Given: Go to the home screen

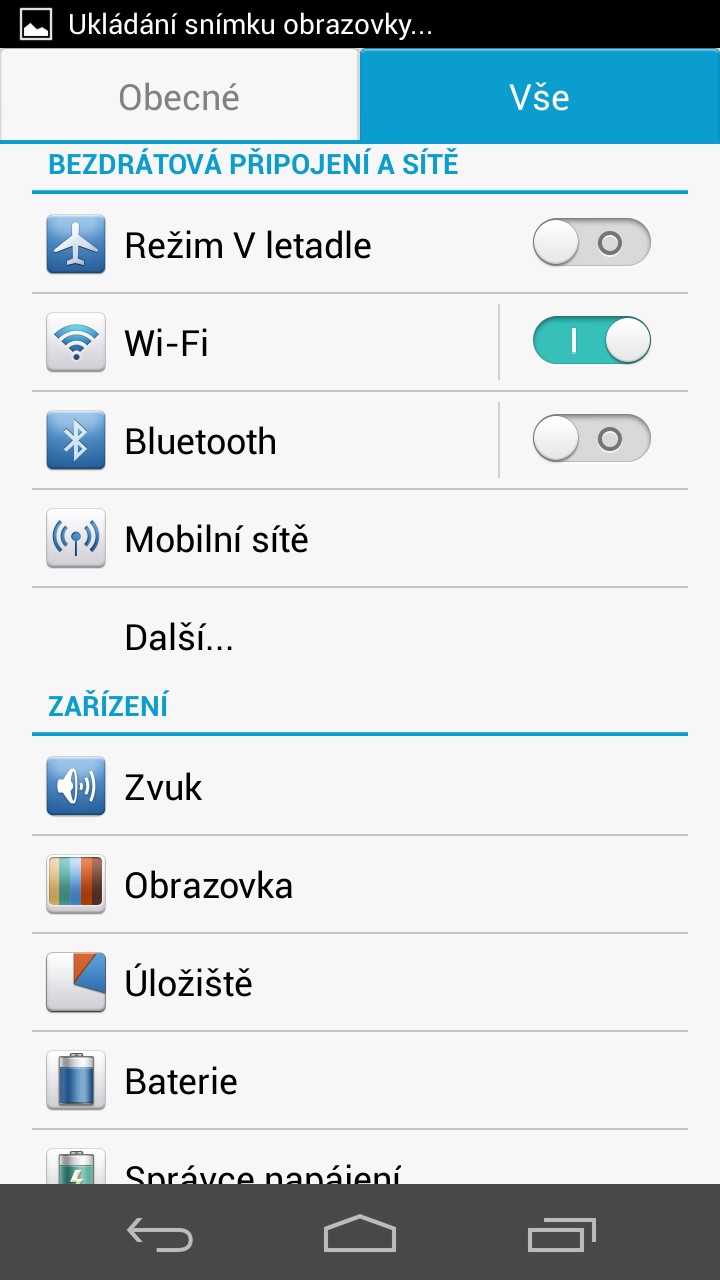Looking at the screenshot, I should 360,1233.
